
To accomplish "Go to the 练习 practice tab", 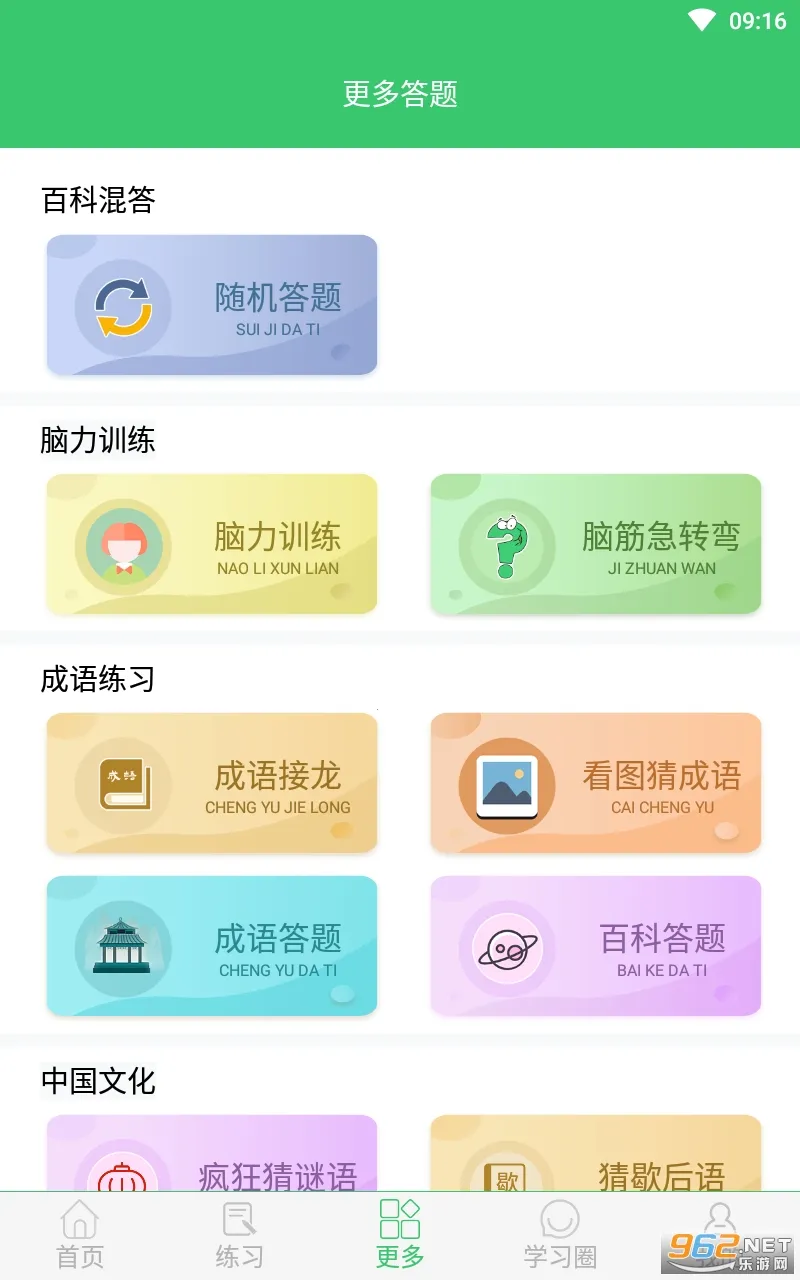I will [x=240, y=1236].
